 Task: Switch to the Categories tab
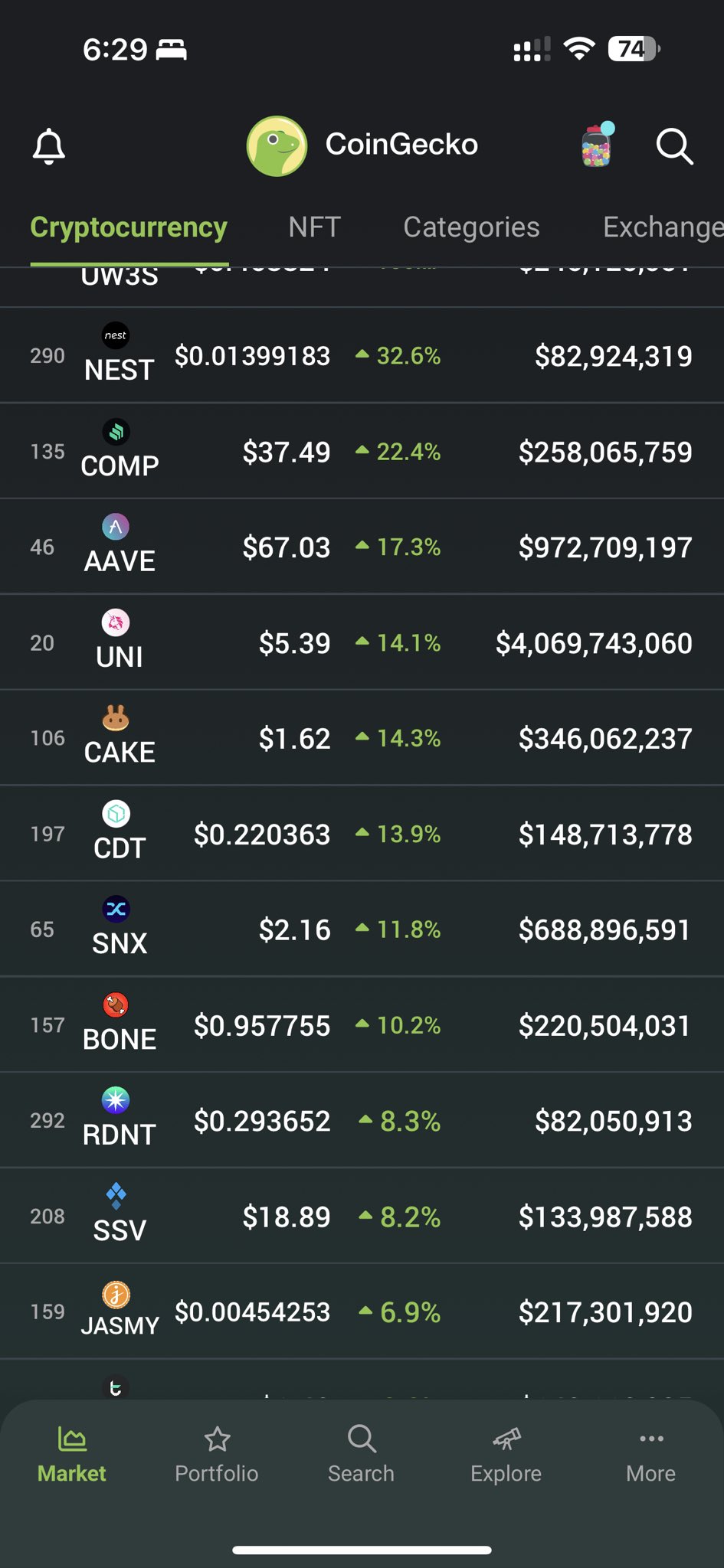pyautogui.click(x=471, y=227)
